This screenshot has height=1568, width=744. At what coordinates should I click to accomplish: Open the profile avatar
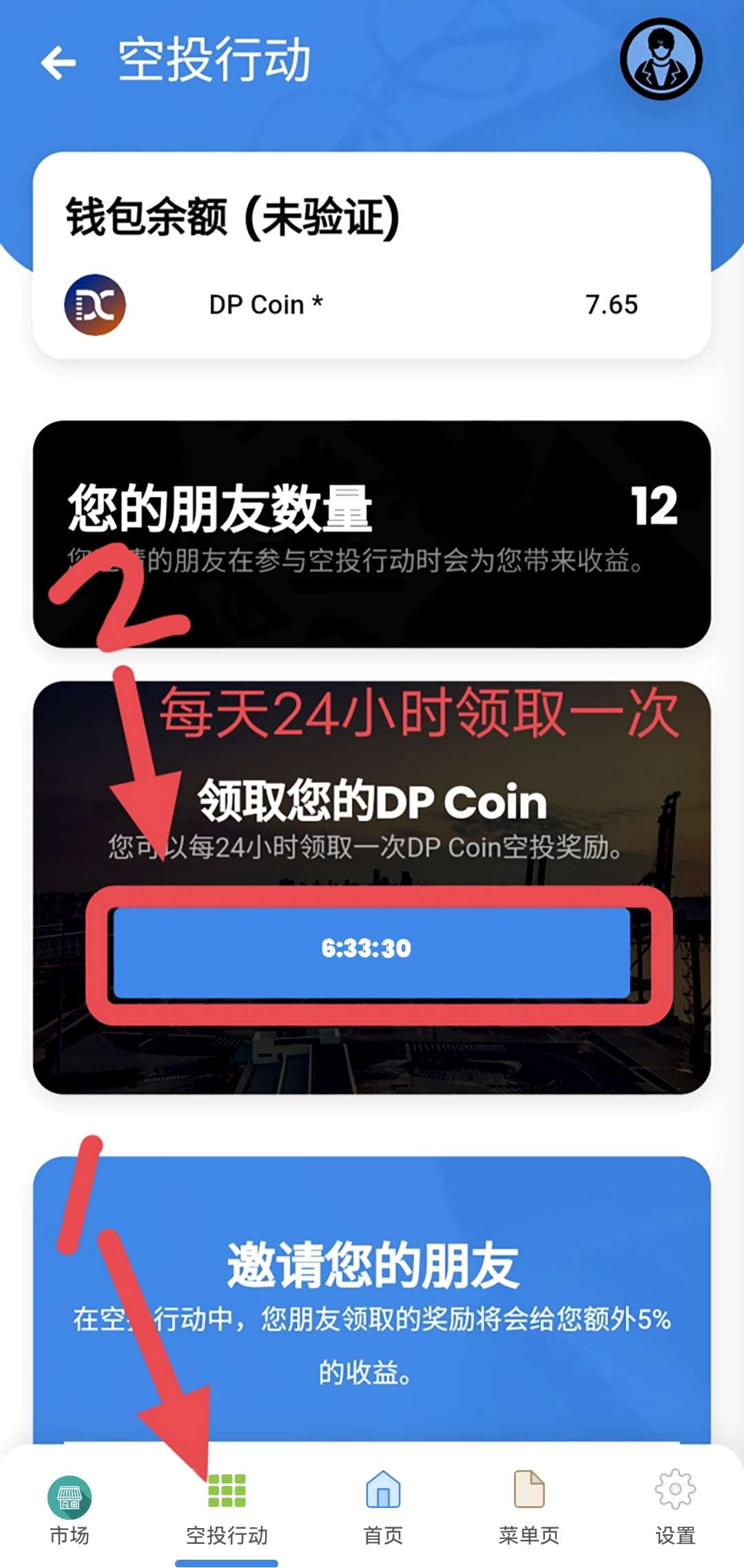tap(661, 59)
